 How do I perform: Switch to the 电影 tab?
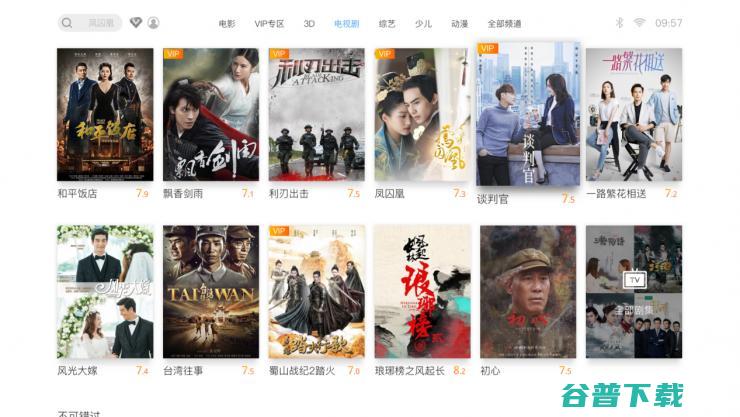pos(227,23)
